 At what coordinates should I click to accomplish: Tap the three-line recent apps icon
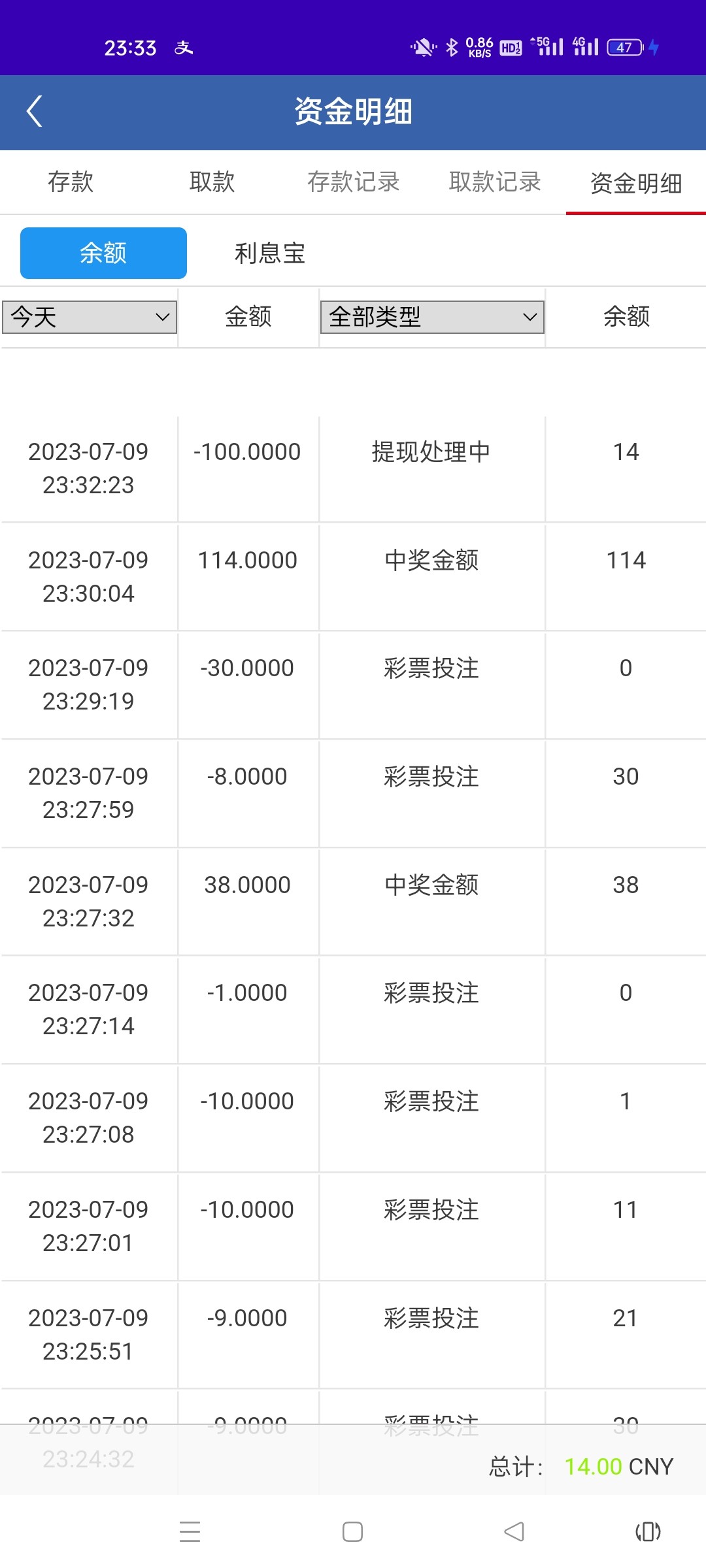click(190, 1532)
